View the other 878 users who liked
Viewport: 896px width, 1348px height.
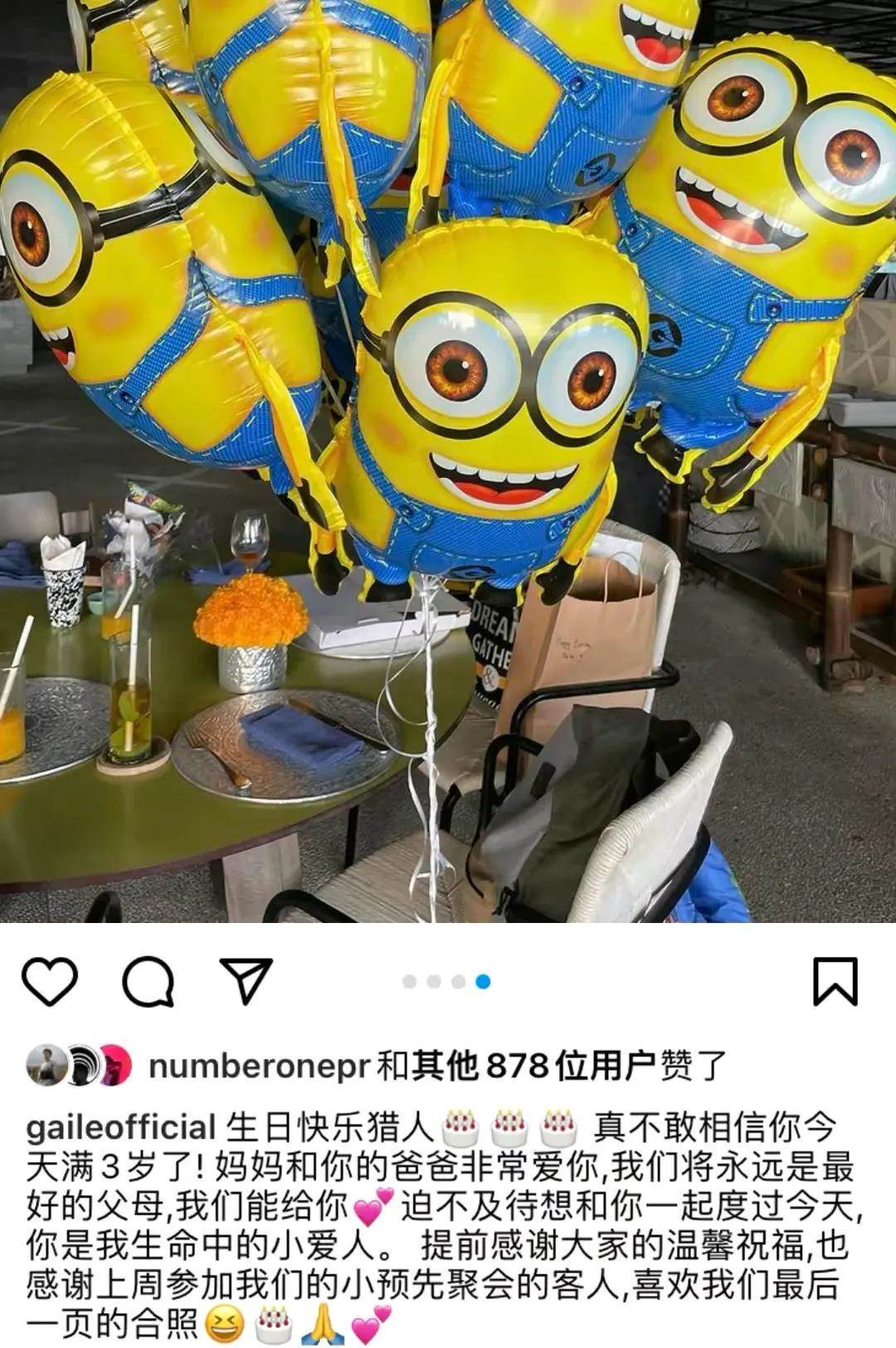click(533, 1067)
